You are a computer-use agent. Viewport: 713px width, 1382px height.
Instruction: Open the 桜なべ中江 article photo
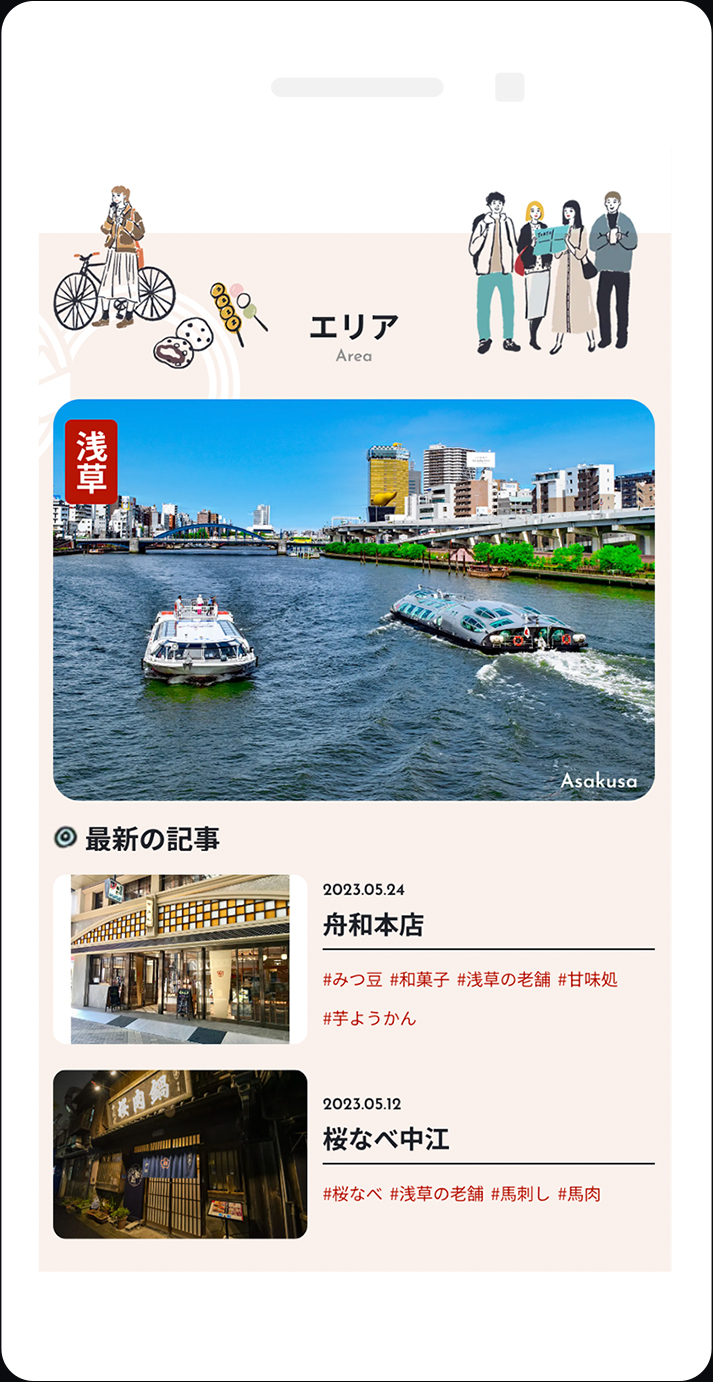tap(180, 1154)
